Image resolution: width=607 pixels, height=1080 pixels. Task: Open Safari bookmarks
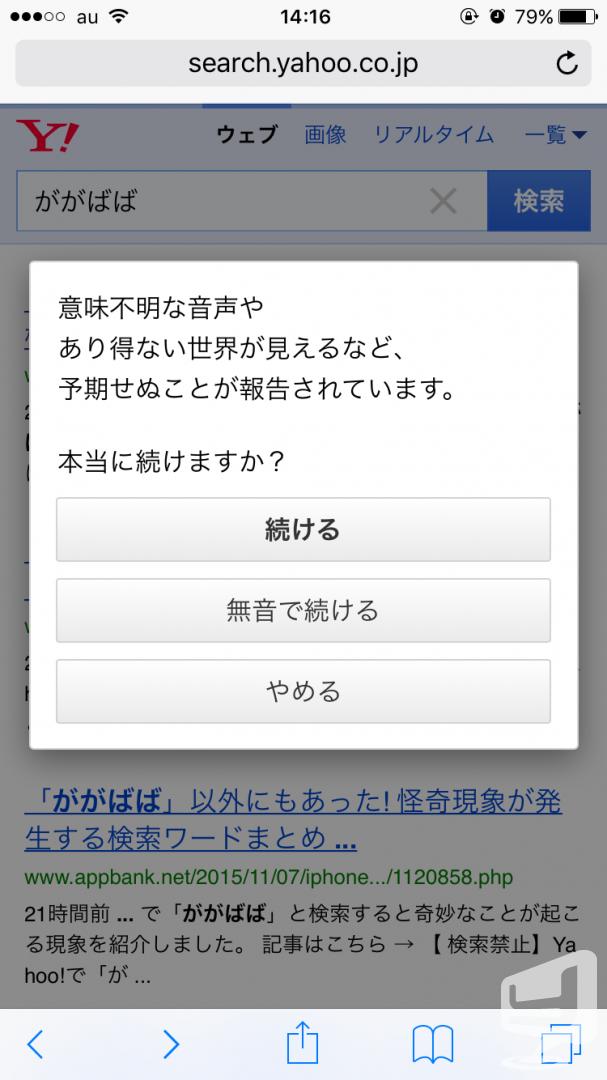click(433, 1044)
